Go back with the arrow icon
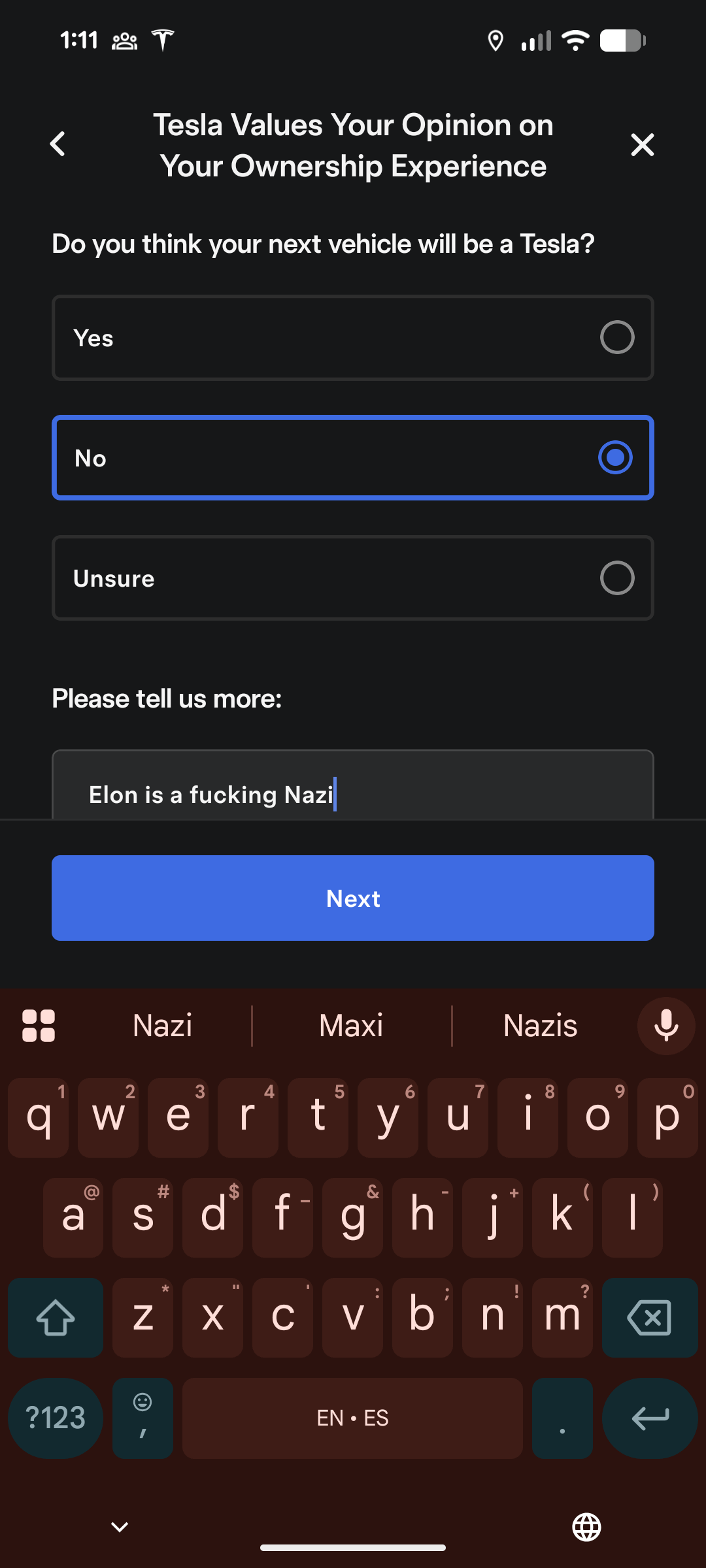 (58, 144)
